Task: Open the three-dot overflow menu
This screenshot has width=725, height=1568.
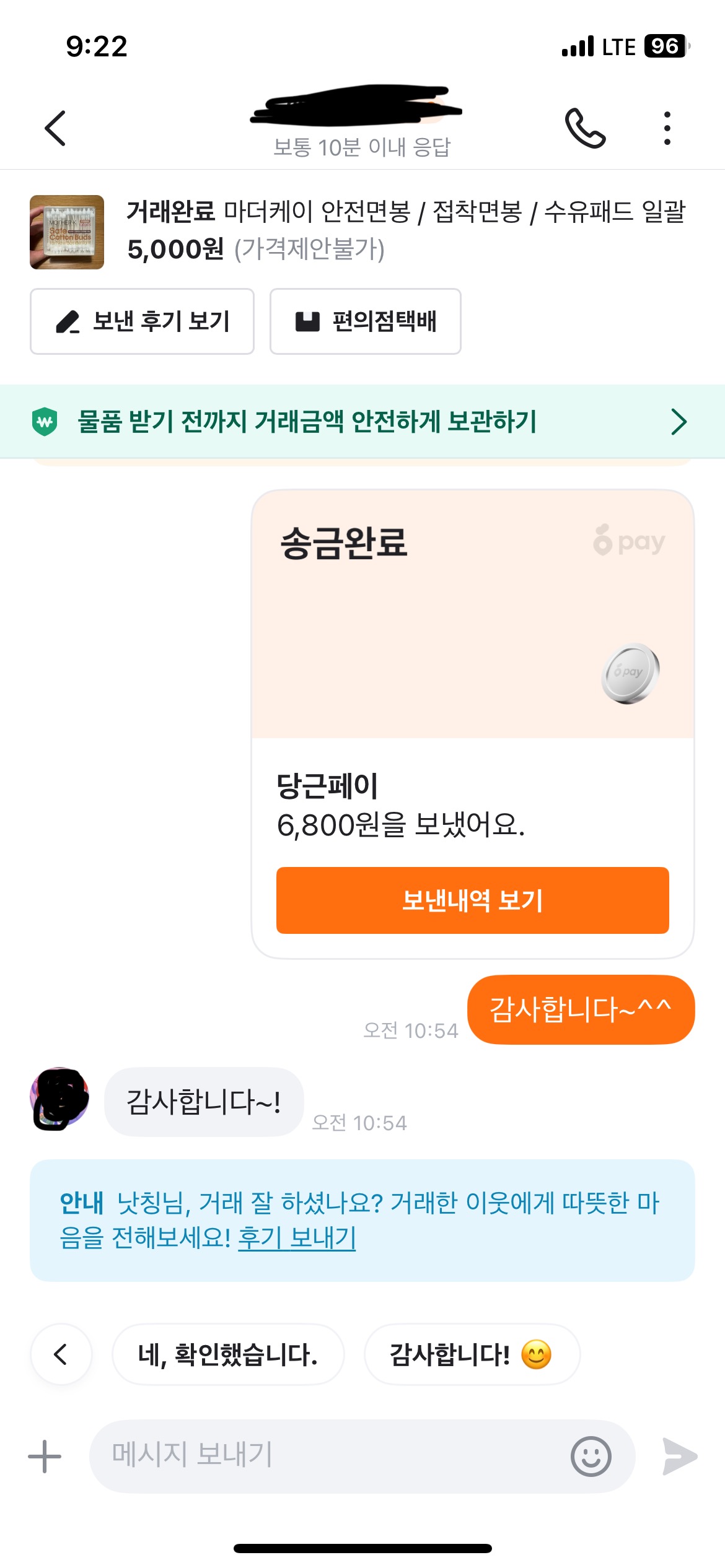Action: pyautogui.click(x=667, y=128)
